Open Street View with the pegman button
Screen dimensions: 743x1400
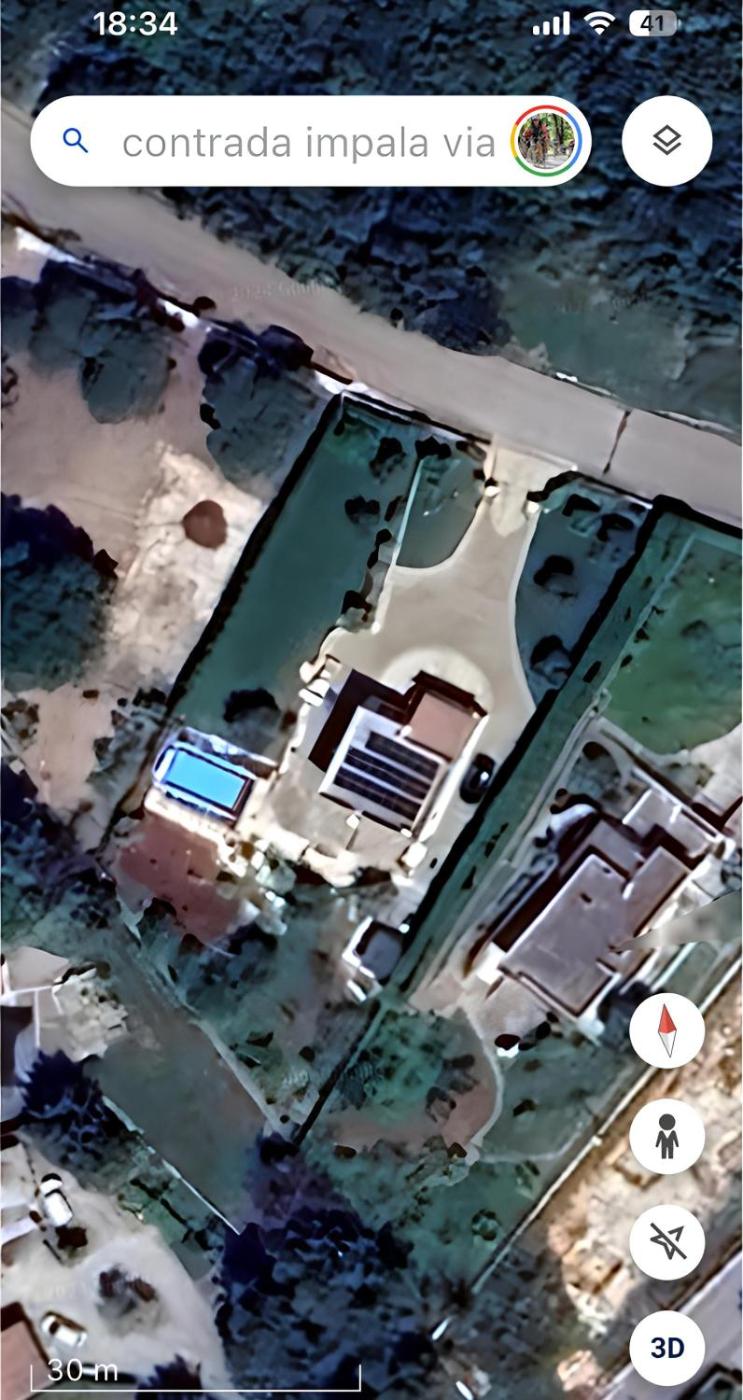pyautogui.click(x=667, y=1136)
